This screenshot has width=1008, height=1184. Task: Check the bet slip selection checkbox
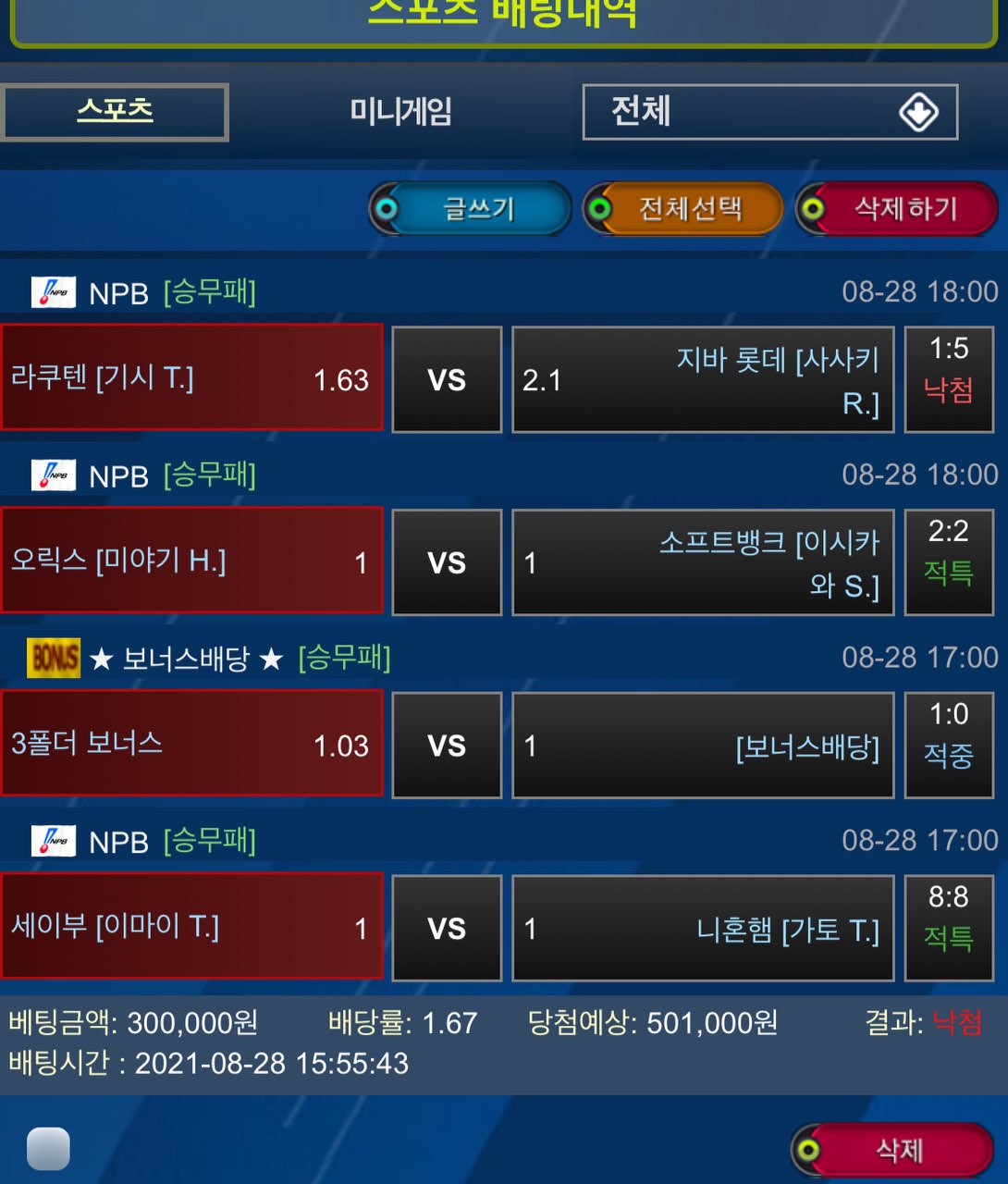click(x=49, y=1149)
